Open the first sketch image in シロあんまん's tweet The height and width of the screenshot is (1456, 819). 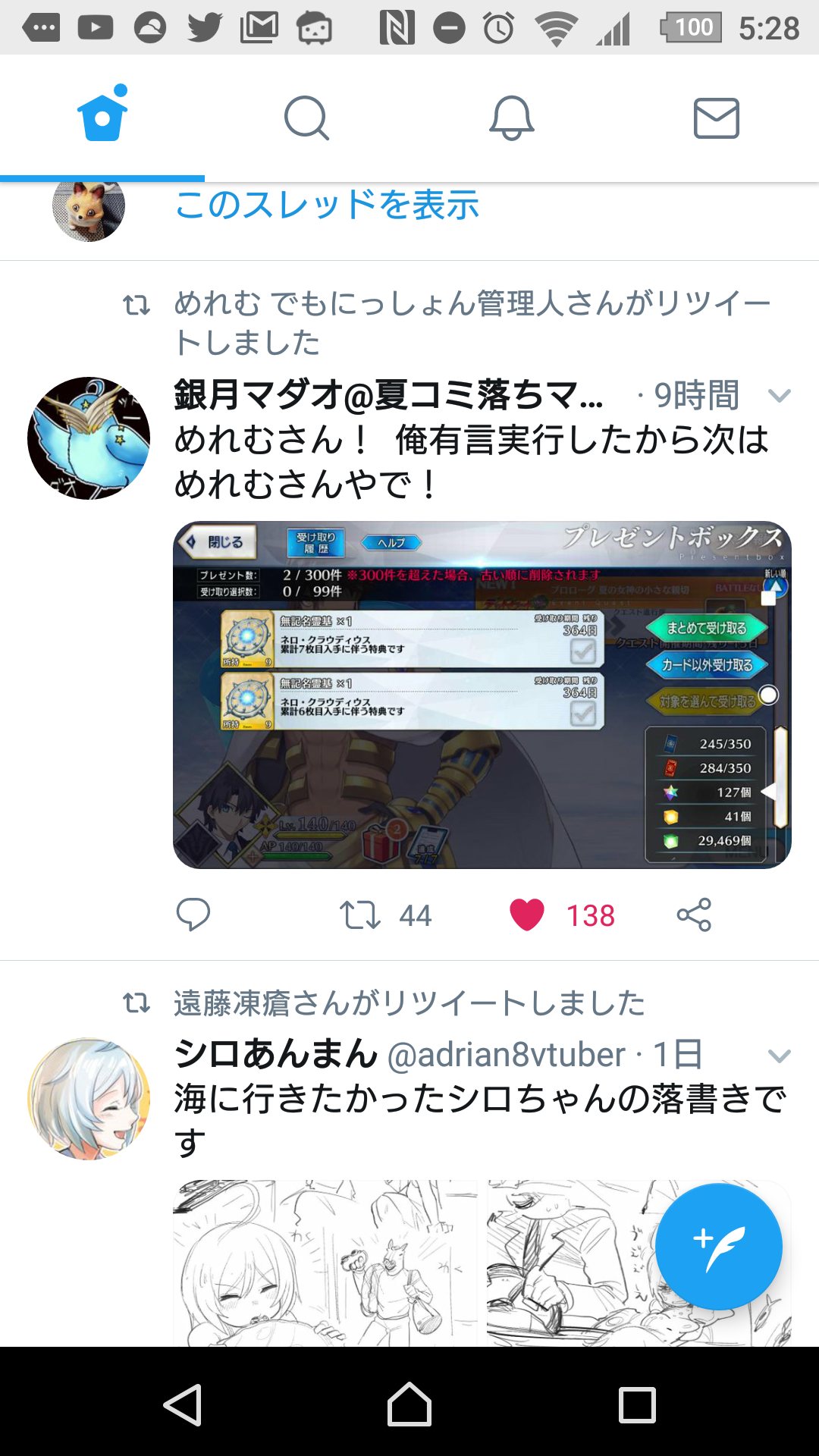click(x=325, y=1263)
